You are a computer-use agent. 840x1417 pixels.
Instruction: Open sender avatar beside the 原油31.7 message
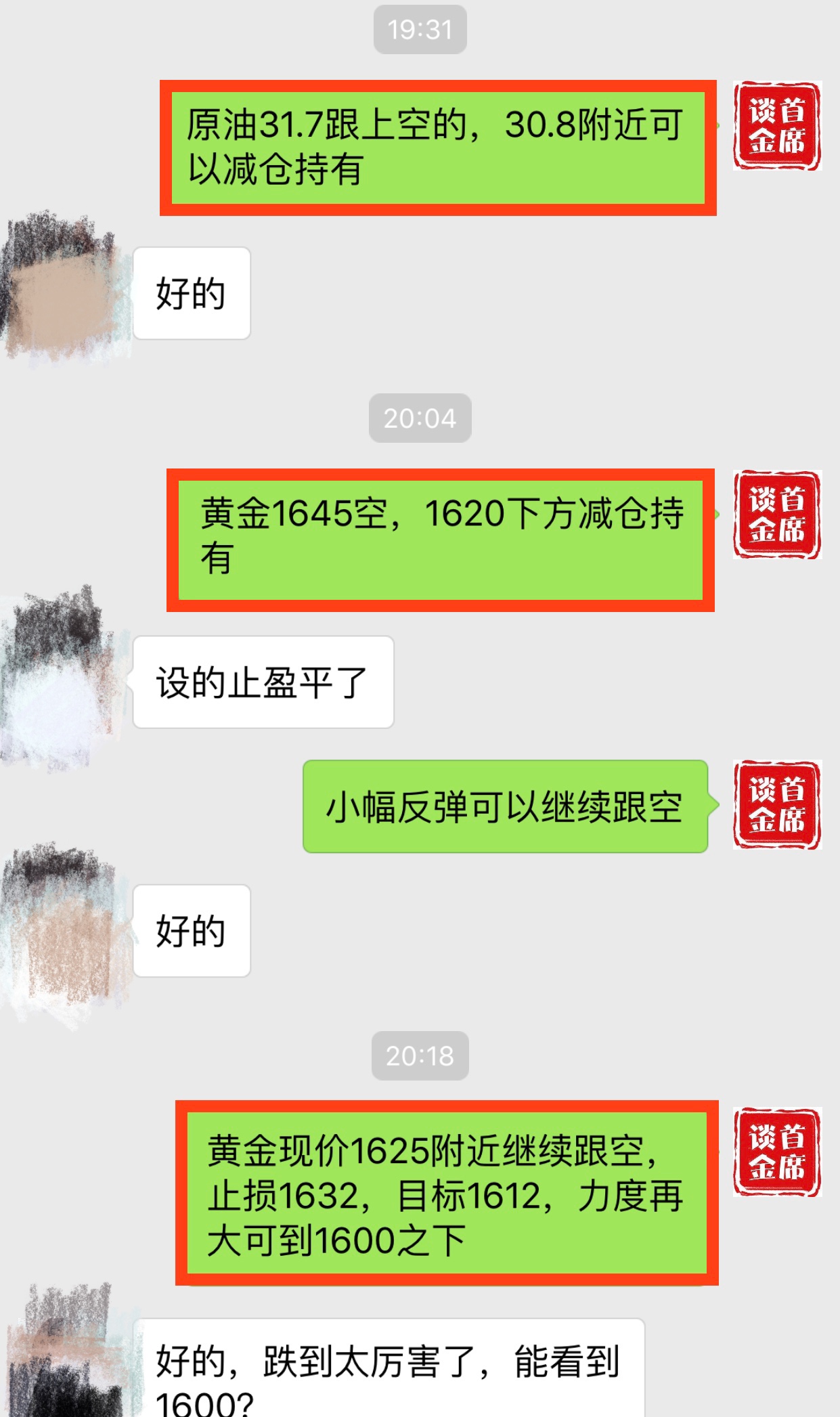pyautogui.click(x=776, y=126)
